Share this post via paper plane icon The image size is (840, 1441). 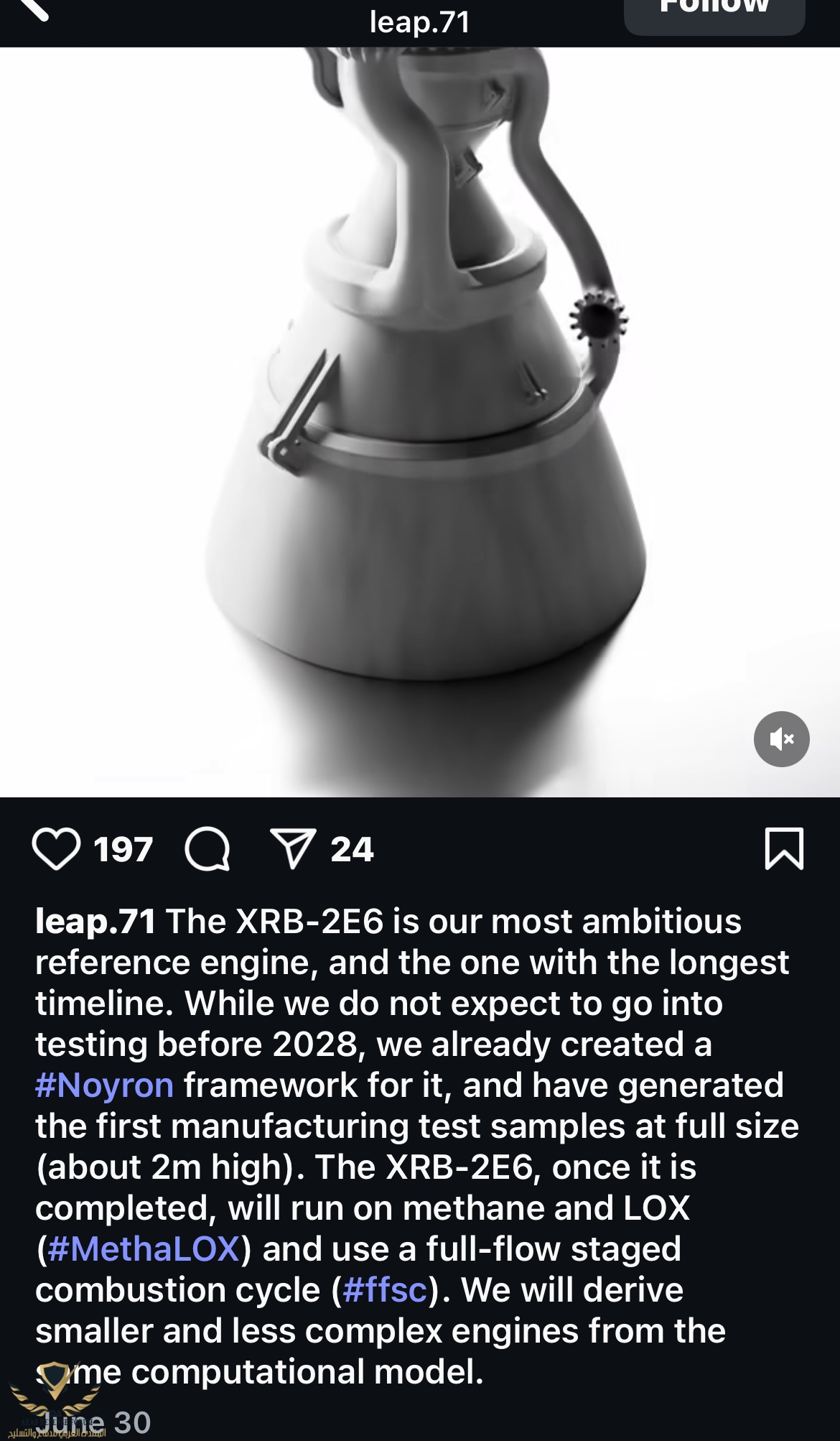tap(292, 849)
